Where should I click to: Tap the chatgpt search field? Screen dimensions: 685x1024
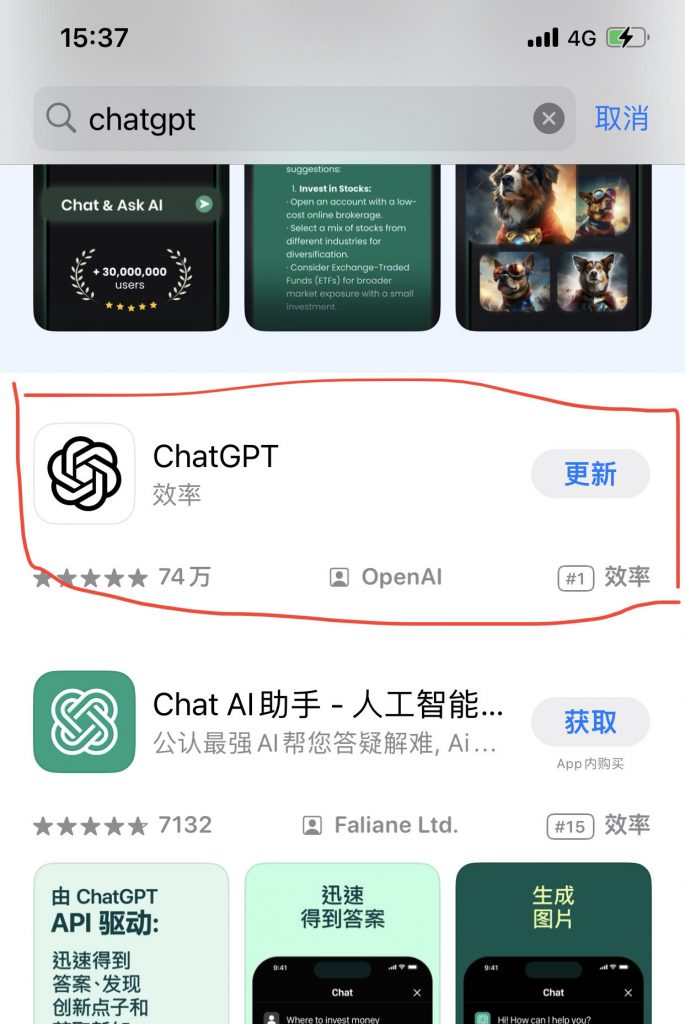click(x=290, y=120)
